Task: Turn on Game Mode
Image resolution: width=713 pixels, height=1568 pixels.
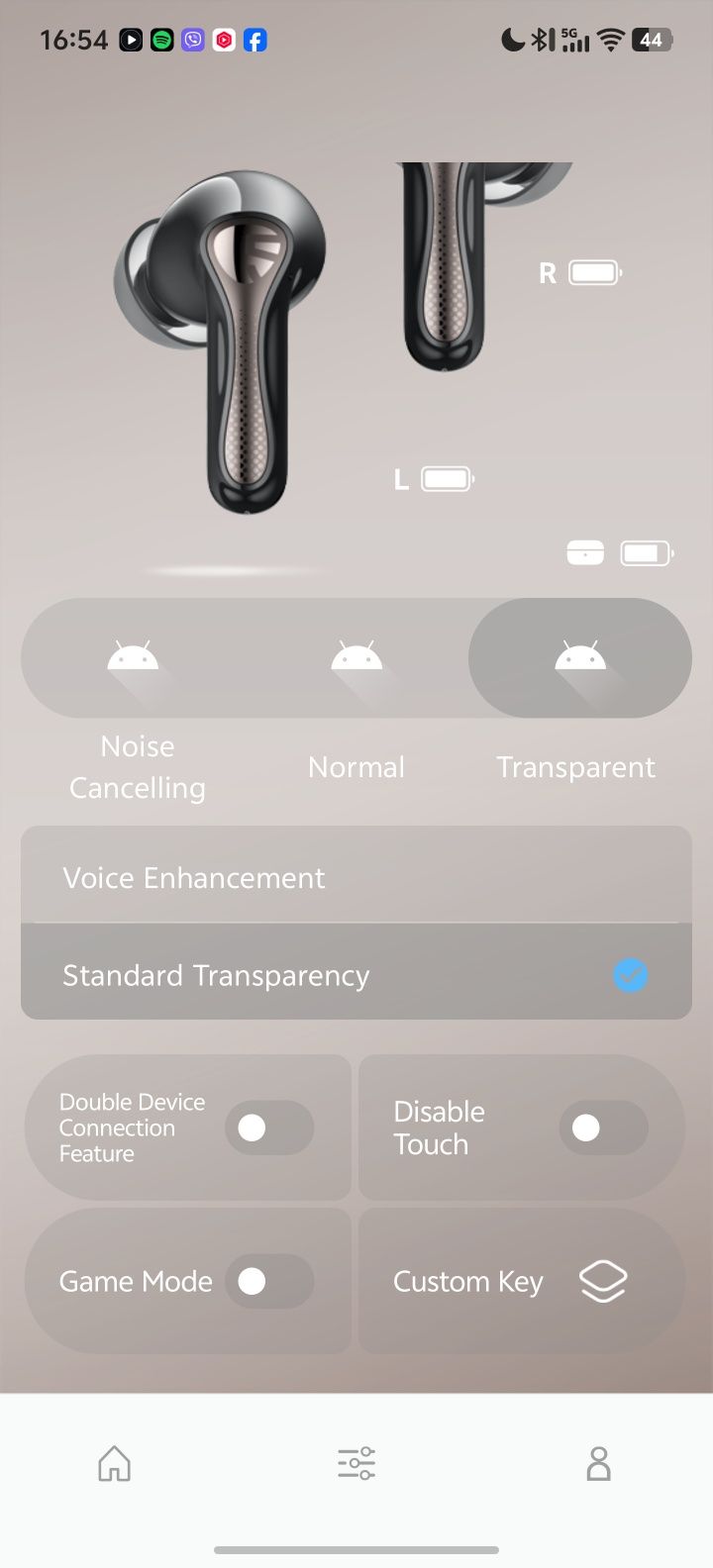Action: tap(269, 1281)
